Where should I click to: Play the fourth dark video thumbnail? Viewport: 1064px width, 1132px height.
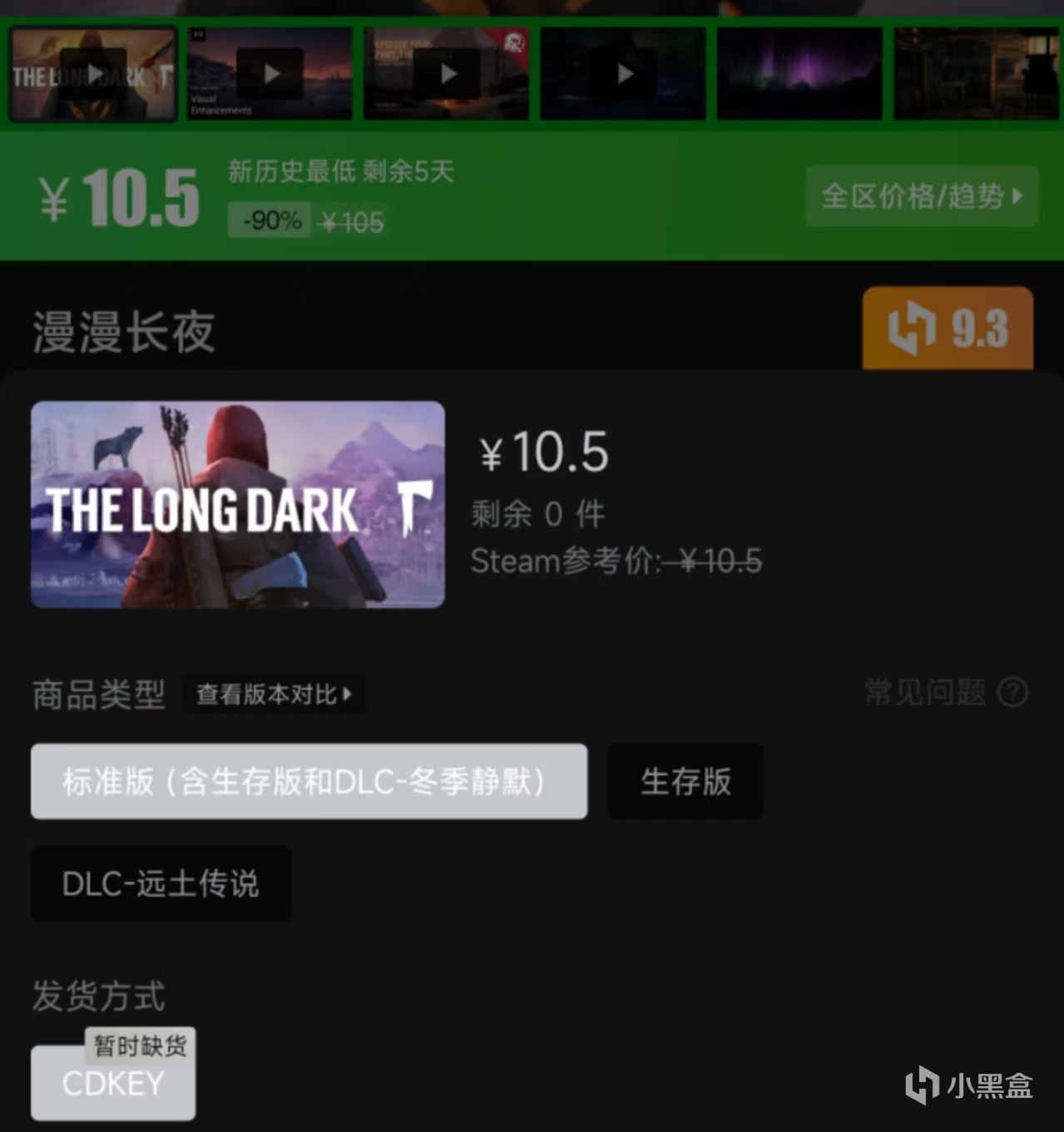[x=624, y=74]
